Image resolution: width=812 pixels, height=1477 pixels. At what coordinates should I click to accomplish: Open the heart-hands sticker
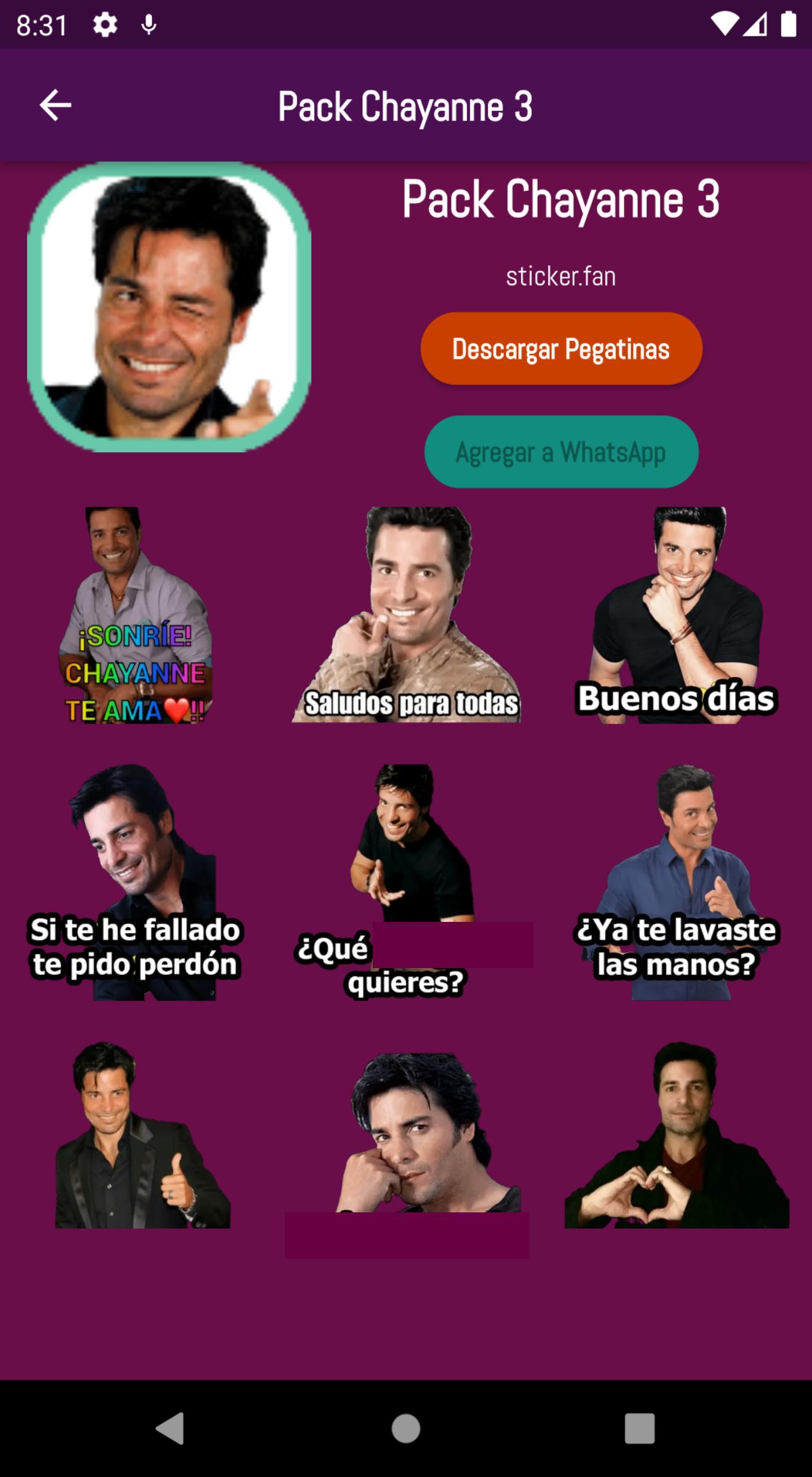677,1135
